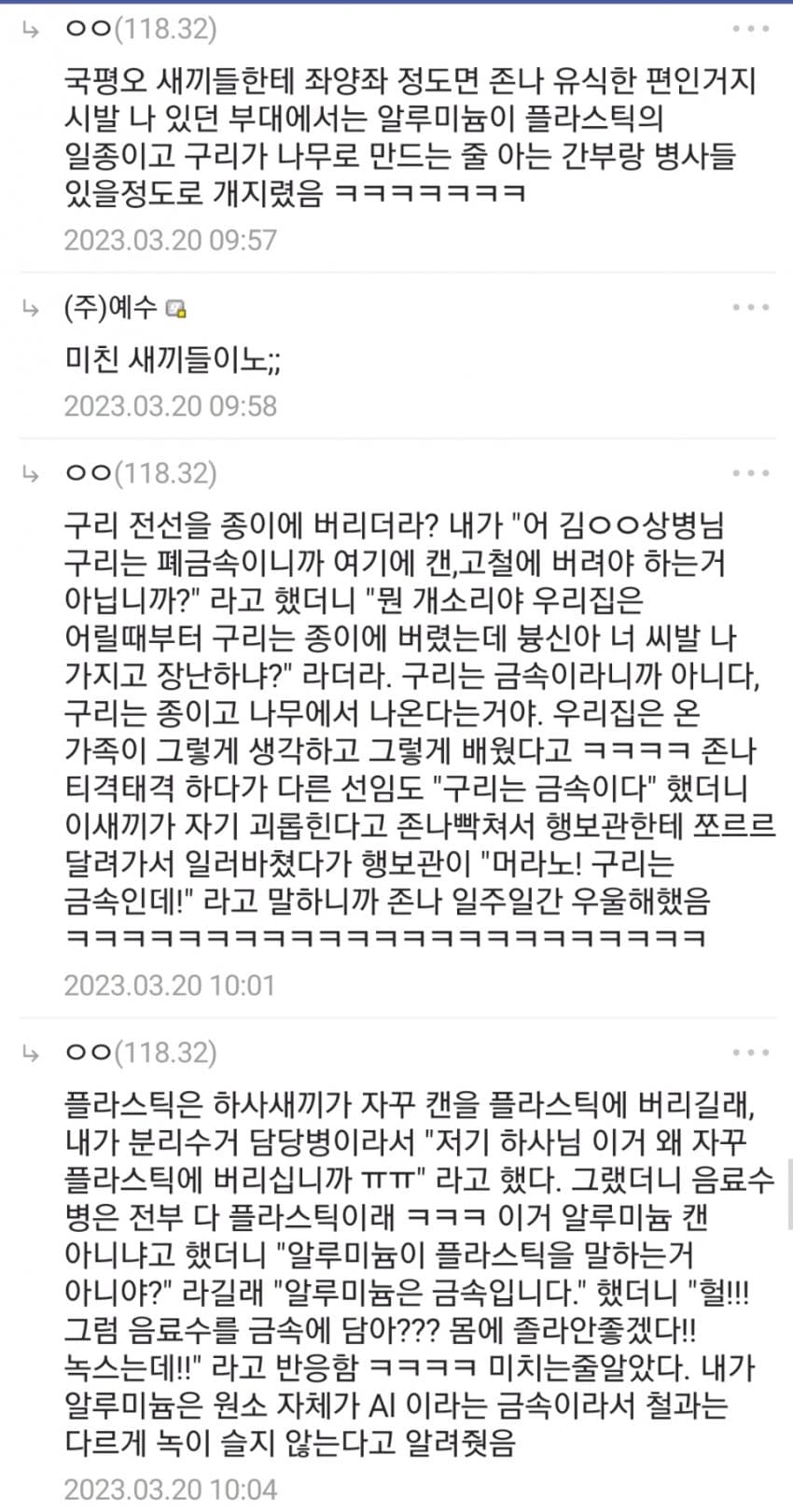Open the overflow menu on the 09:57 comment
The image size is (793, 1512).
[x=750, y=29]
